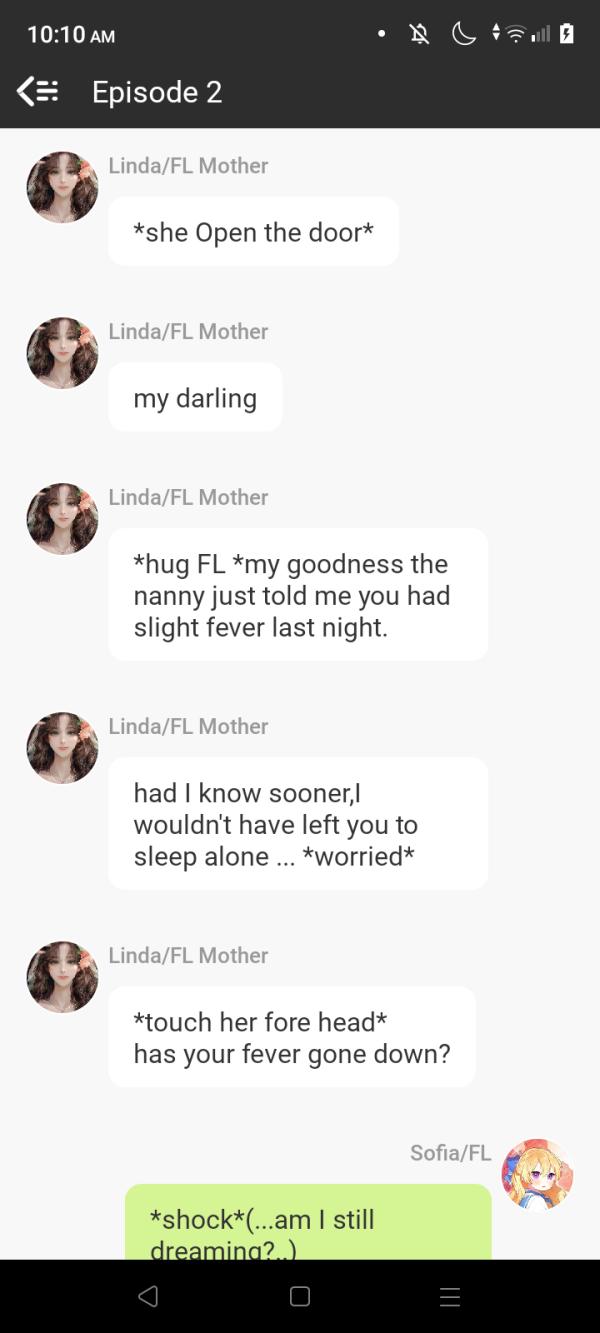Go to the home screen
Screen dimensions: 600x1333
point(300,1296)
